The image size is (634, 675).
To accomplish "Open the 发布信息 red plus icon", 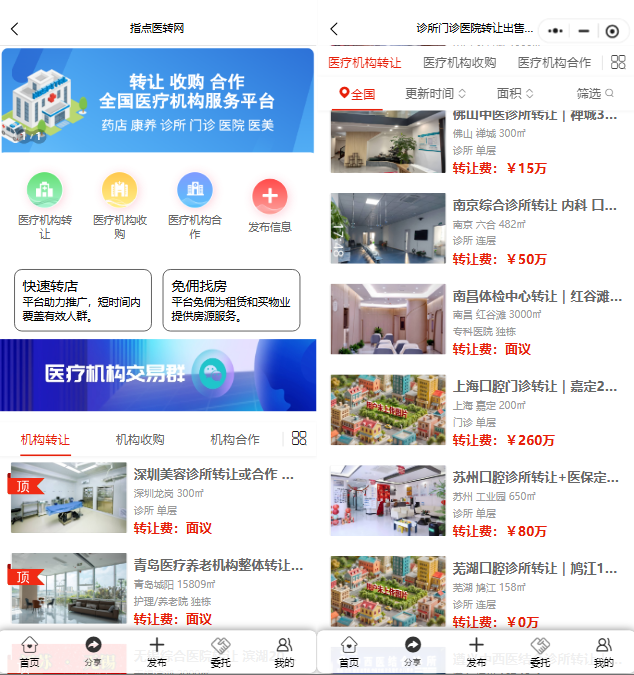I will click(x=270, y=195).
